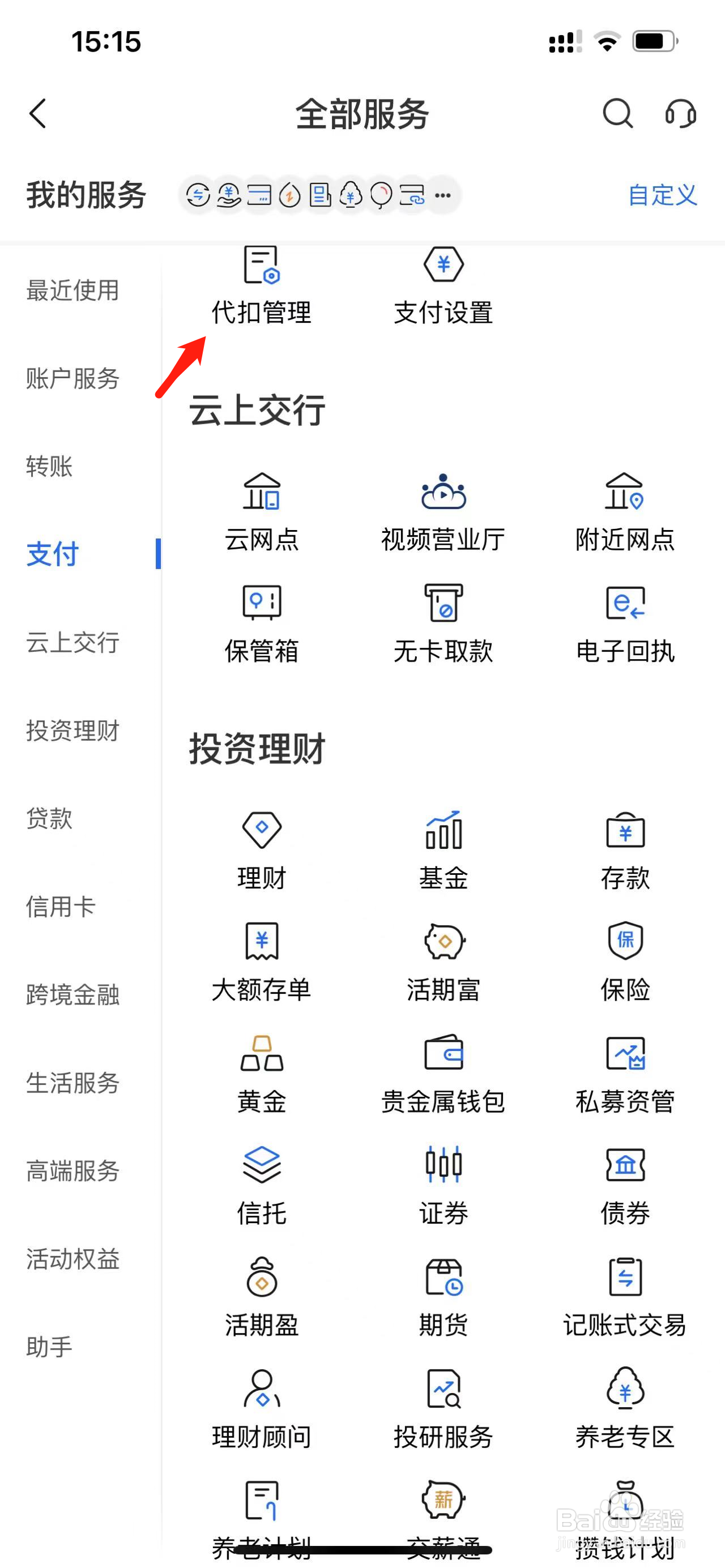Open 自定义 to customize services

click(x=662, y=195)
